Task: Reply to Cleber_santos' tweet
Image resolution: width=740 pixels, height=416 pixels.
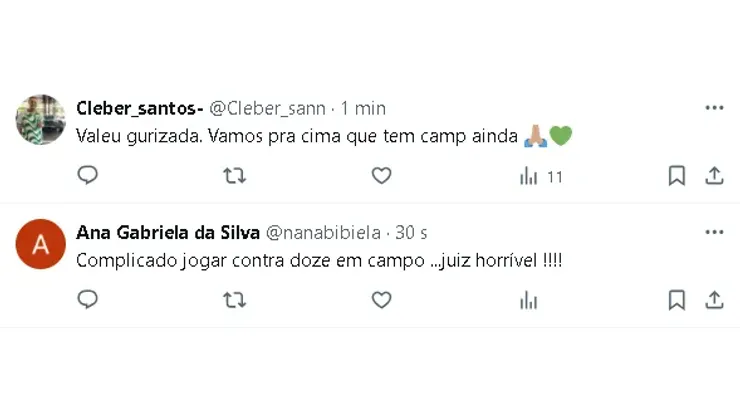Action: pyautogui.click(x=88, y=176)
